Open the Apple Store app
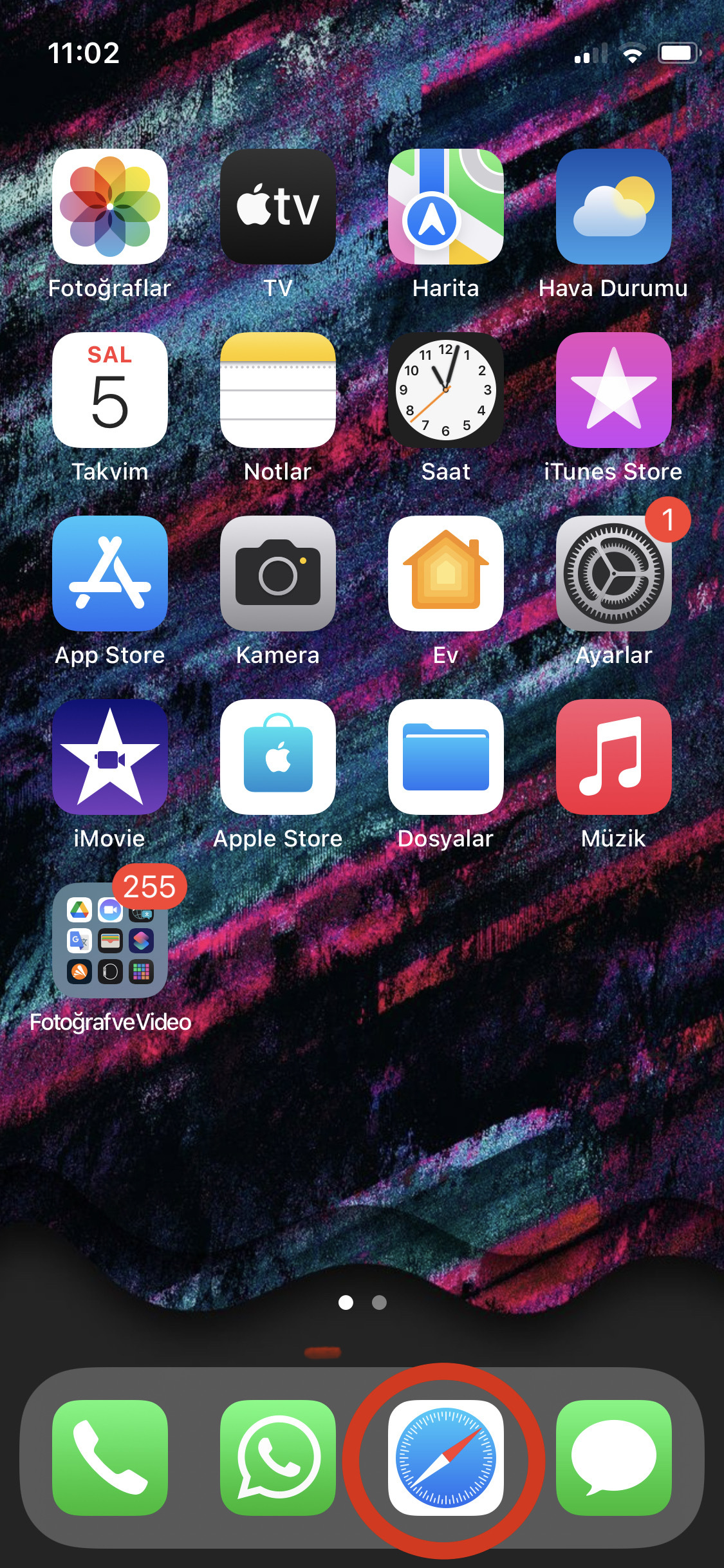Screen dimensions: 724x1568 click(278, 757)
